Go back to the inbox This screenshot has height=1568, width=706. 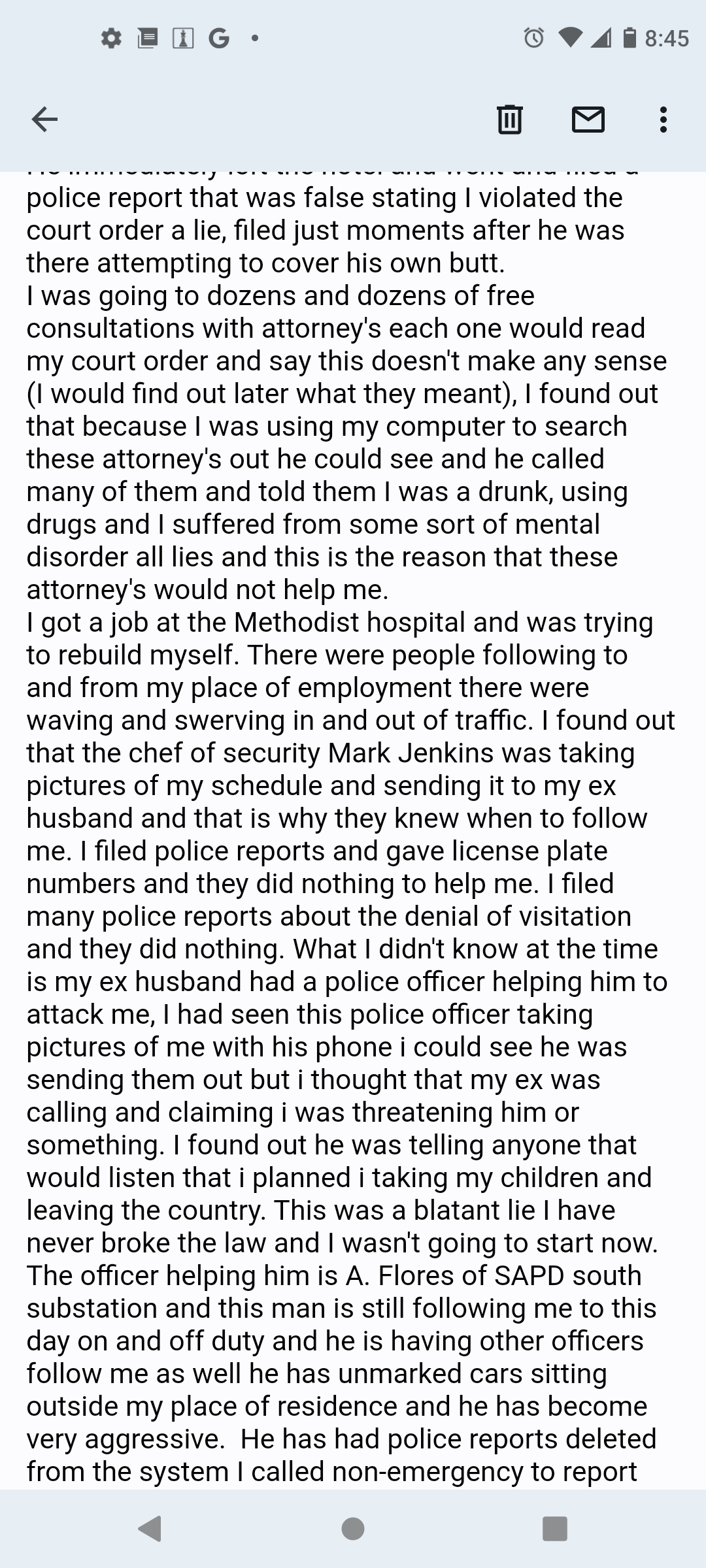pyautogui.click(x=44, y=119)
